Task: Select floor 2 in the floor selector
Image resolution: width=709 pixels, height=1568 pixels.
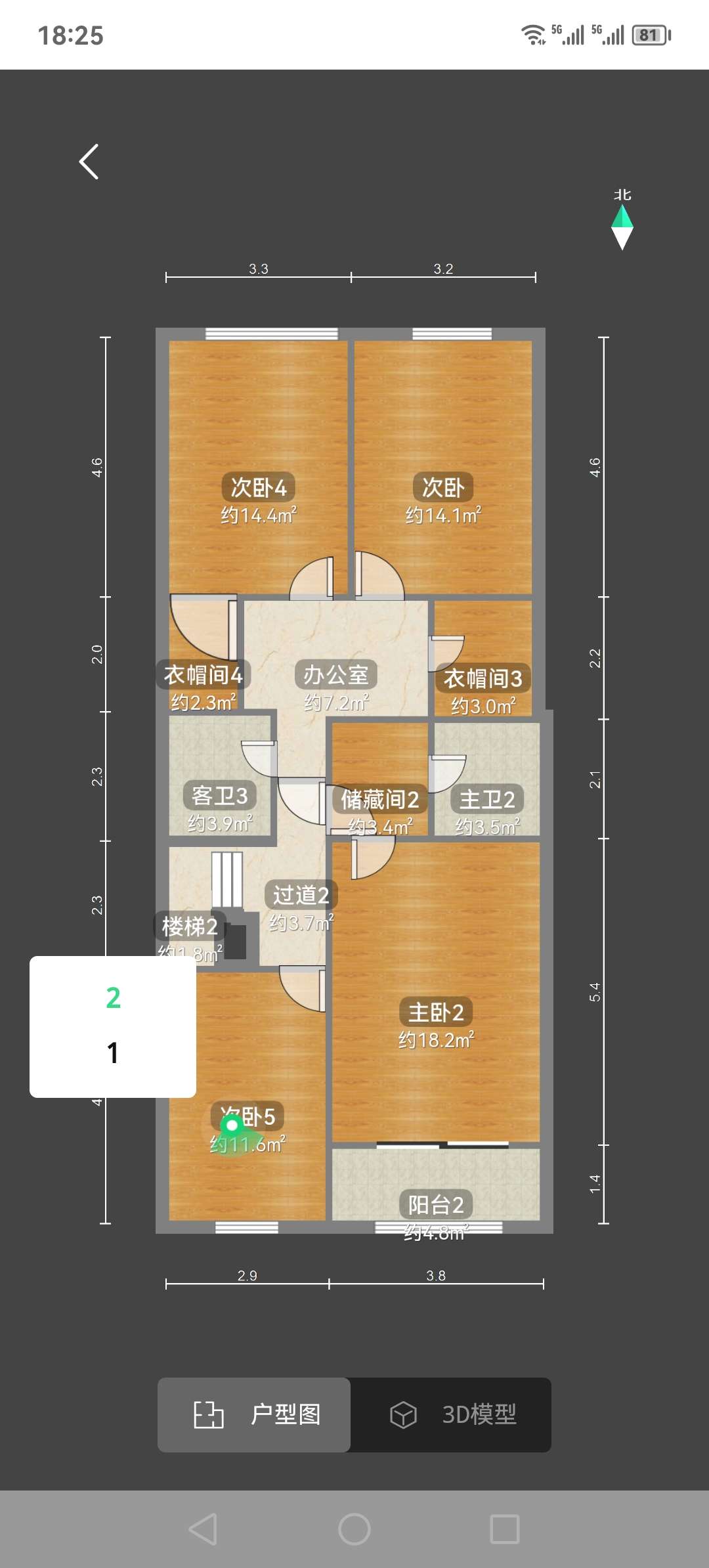Action: pos(113,998)
